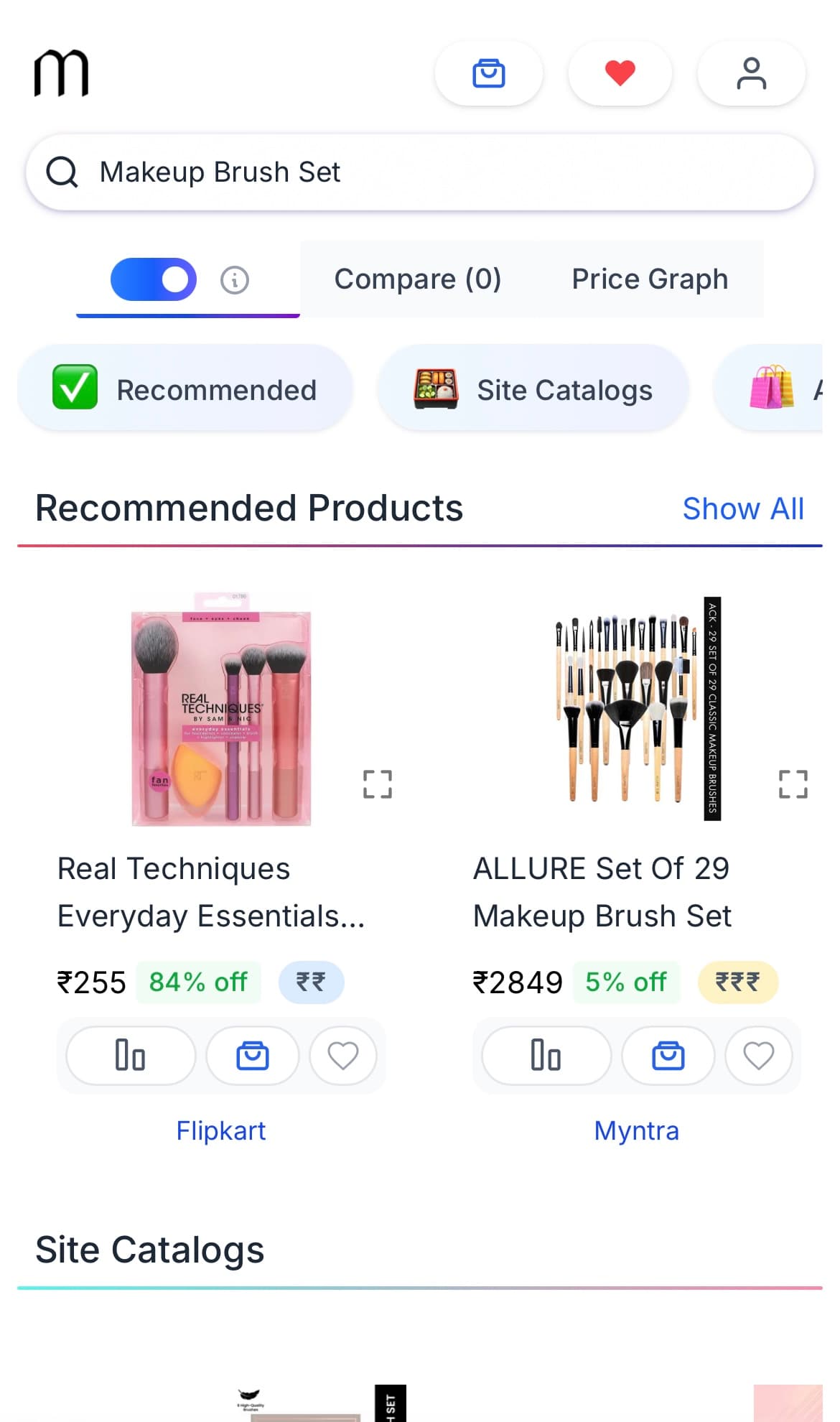840x1422 pixels.
Task: Expand the ALLURE brush set image
Action: pos(793,784)
